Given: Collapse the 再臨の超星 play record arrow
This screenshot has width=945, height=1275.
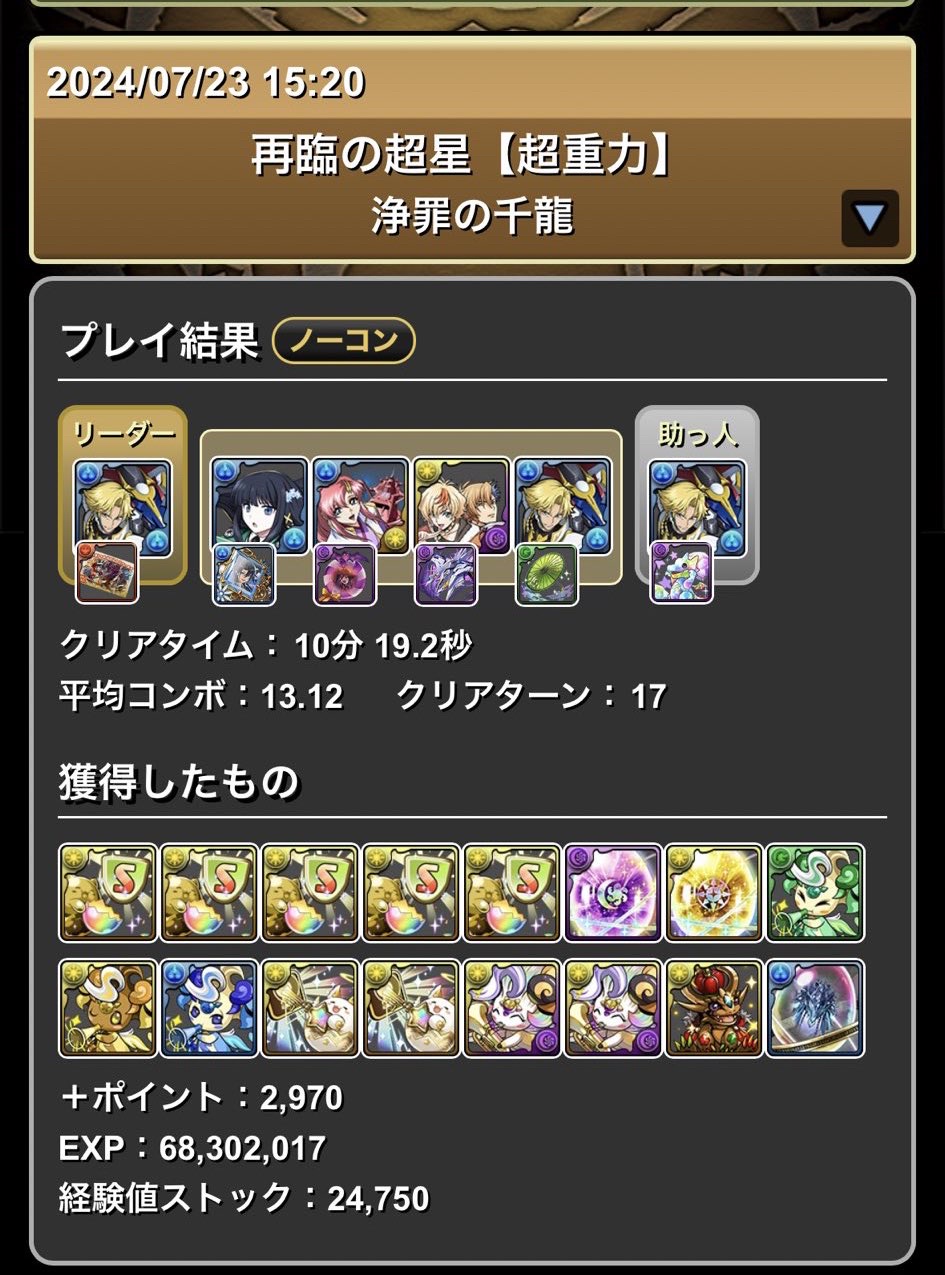Looking at the screenshot, I should [869, 218].
